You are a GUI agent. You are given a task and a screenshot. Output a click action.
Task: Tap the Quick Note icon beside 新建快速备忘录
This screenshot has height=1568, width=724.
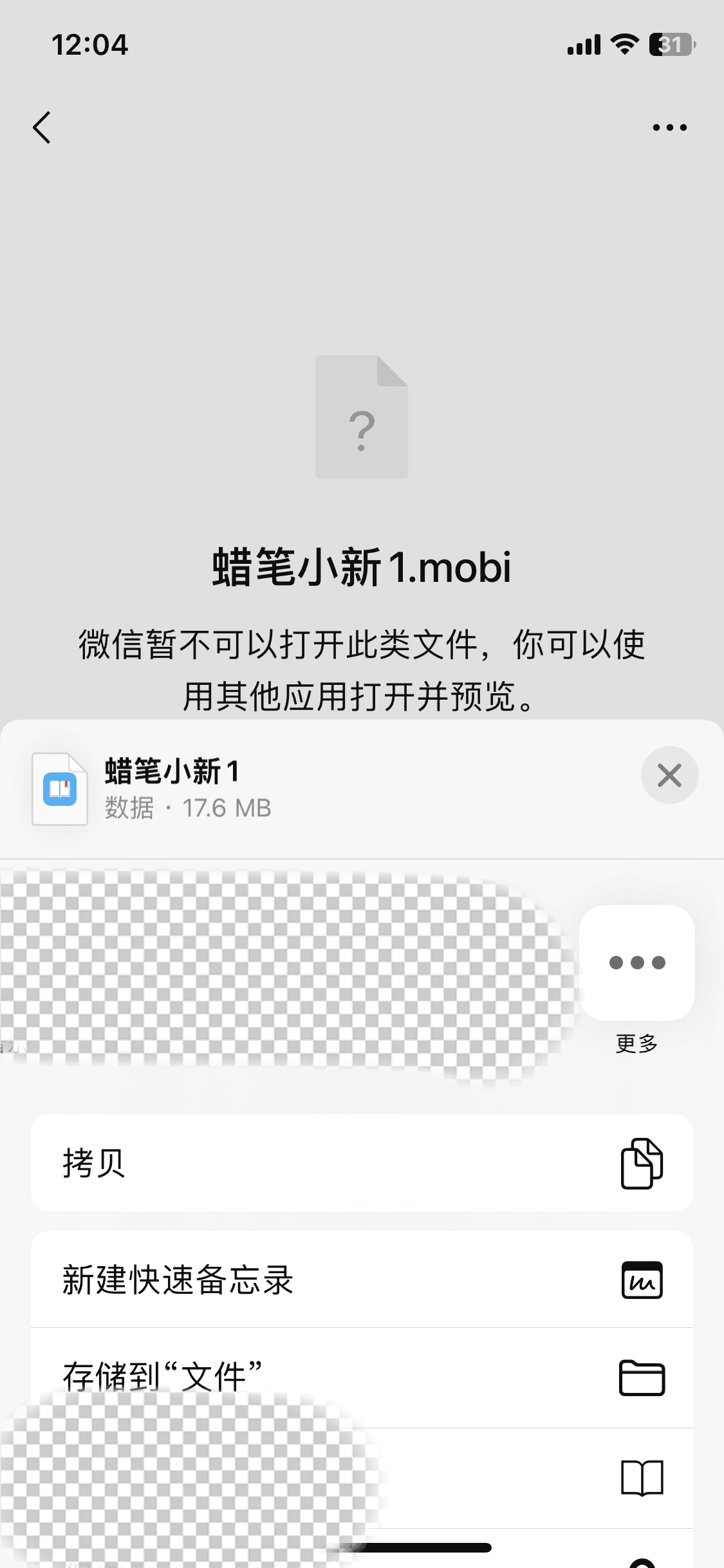coord(641,1280)
